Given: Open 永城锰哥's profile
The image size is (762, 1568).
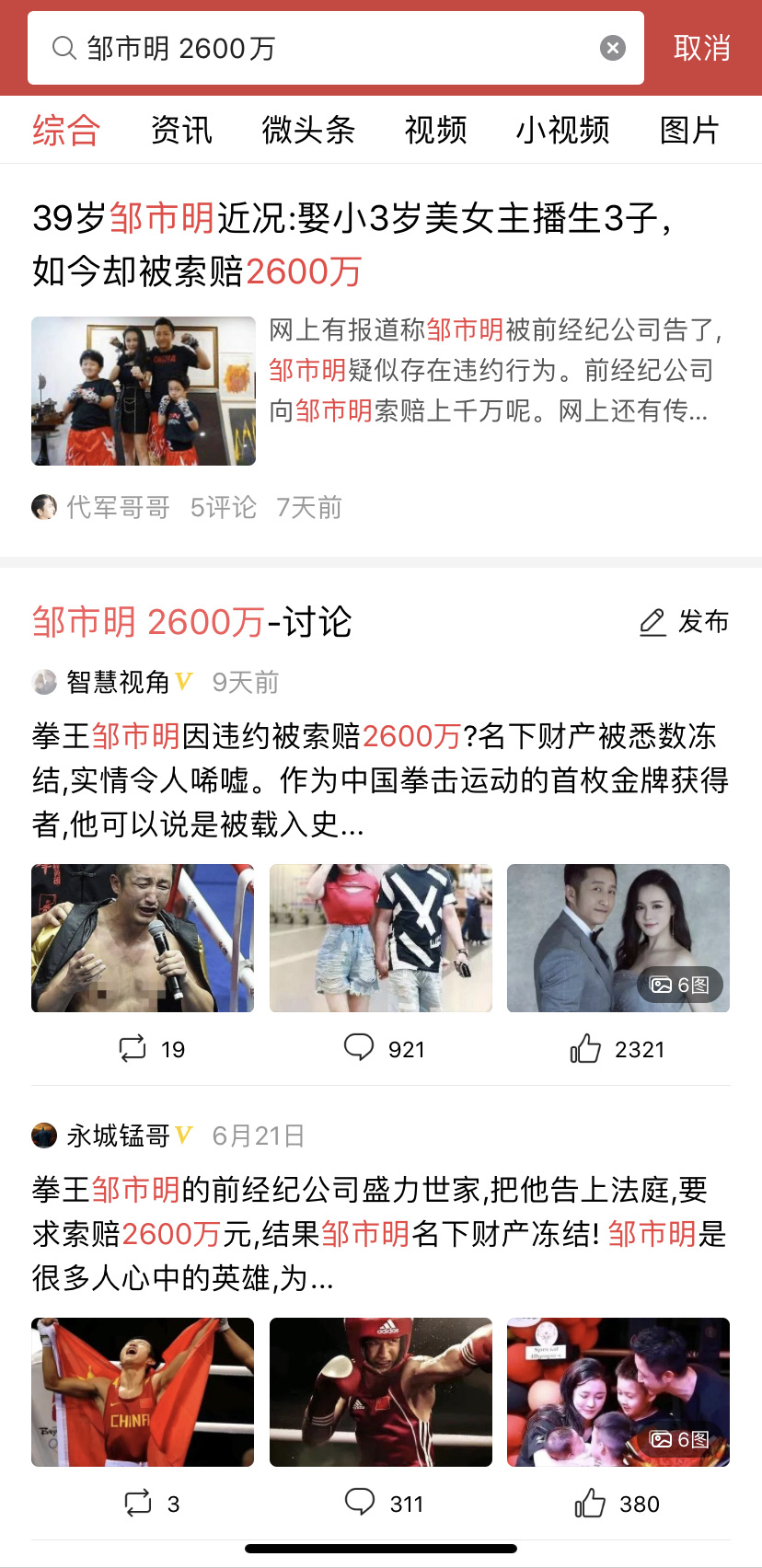Looking at the screenshot, I should tap(118, 1136).
